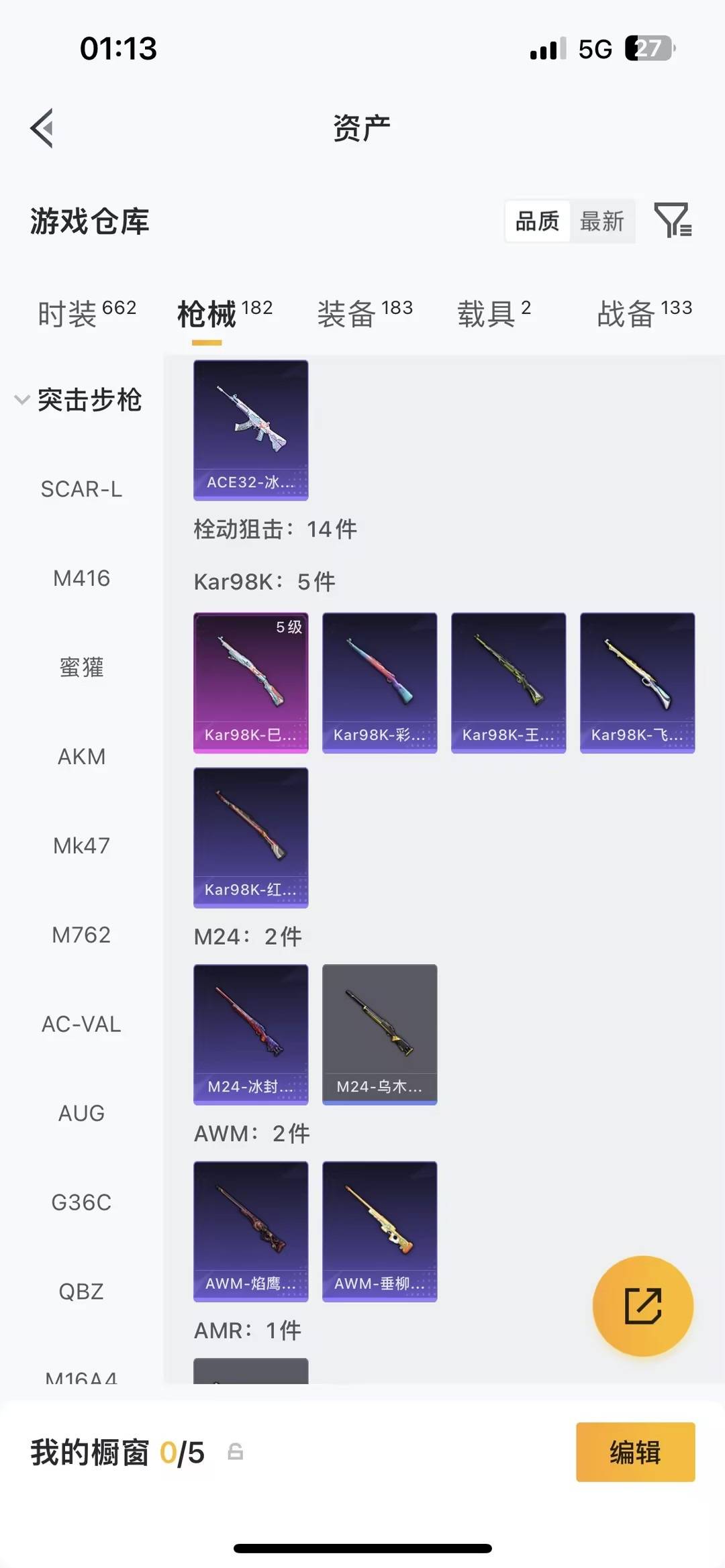Select AC-VAL in the sidebar
Screen dimensions: 725x1568
pos(82,1024)
